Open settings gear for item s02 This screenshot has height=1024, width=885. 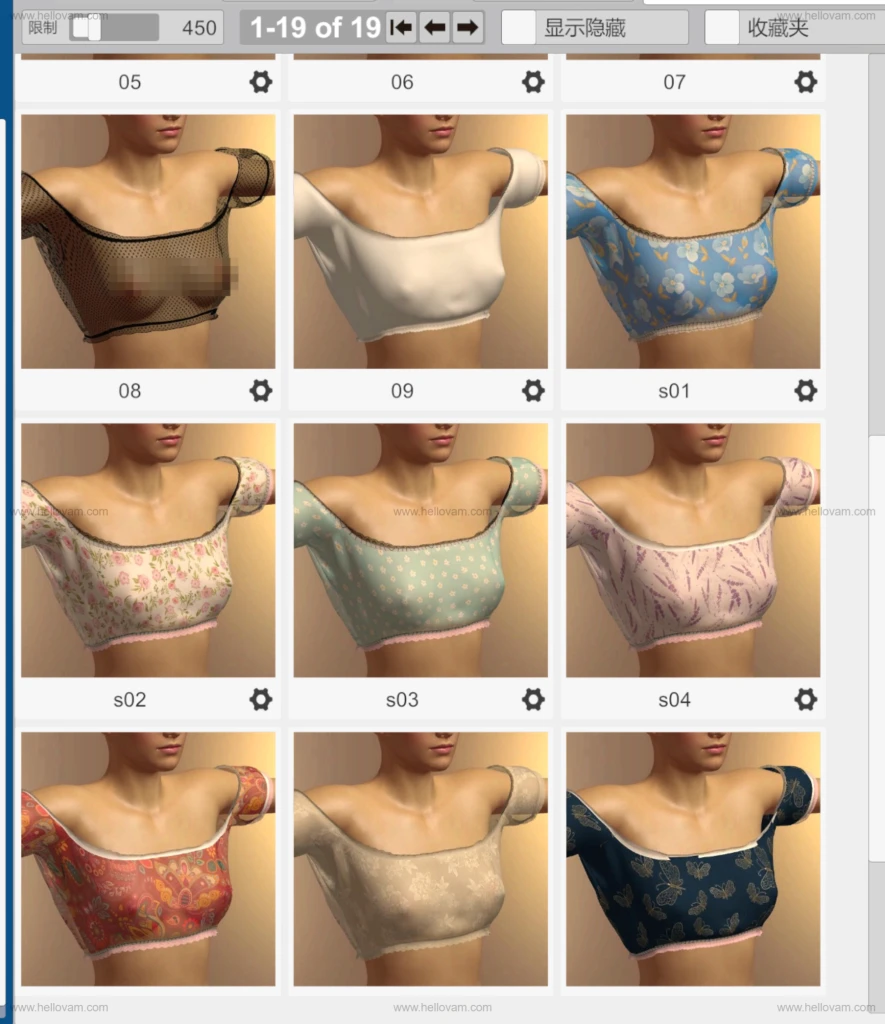tap(261, 699)
